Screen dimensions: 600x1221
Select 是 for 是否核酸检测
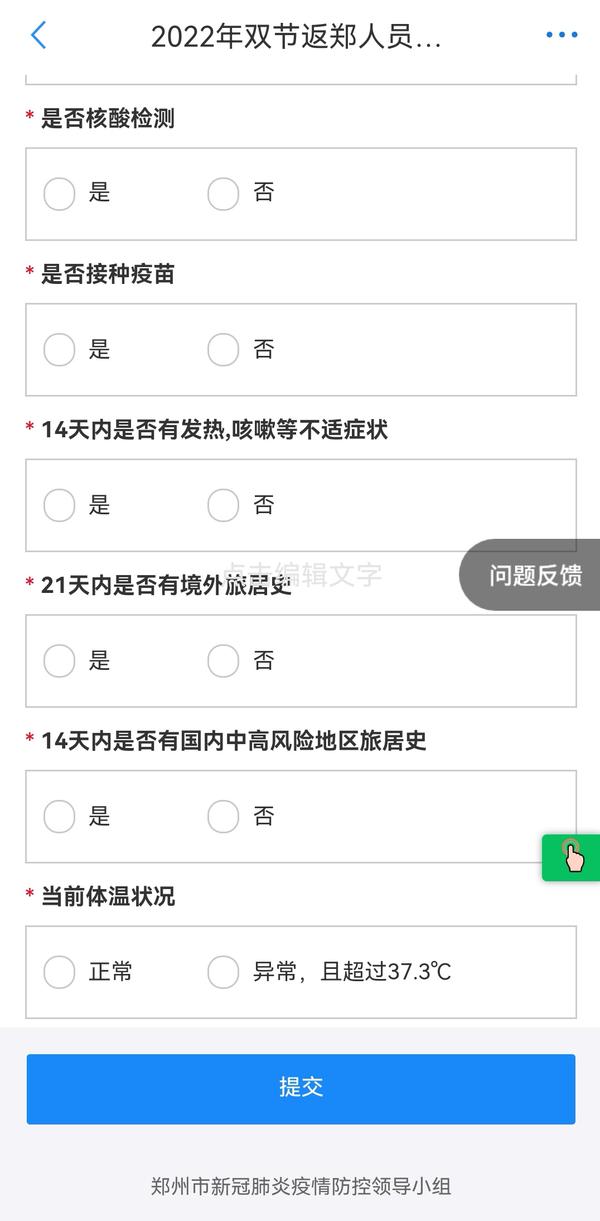(x=60, y=194)
